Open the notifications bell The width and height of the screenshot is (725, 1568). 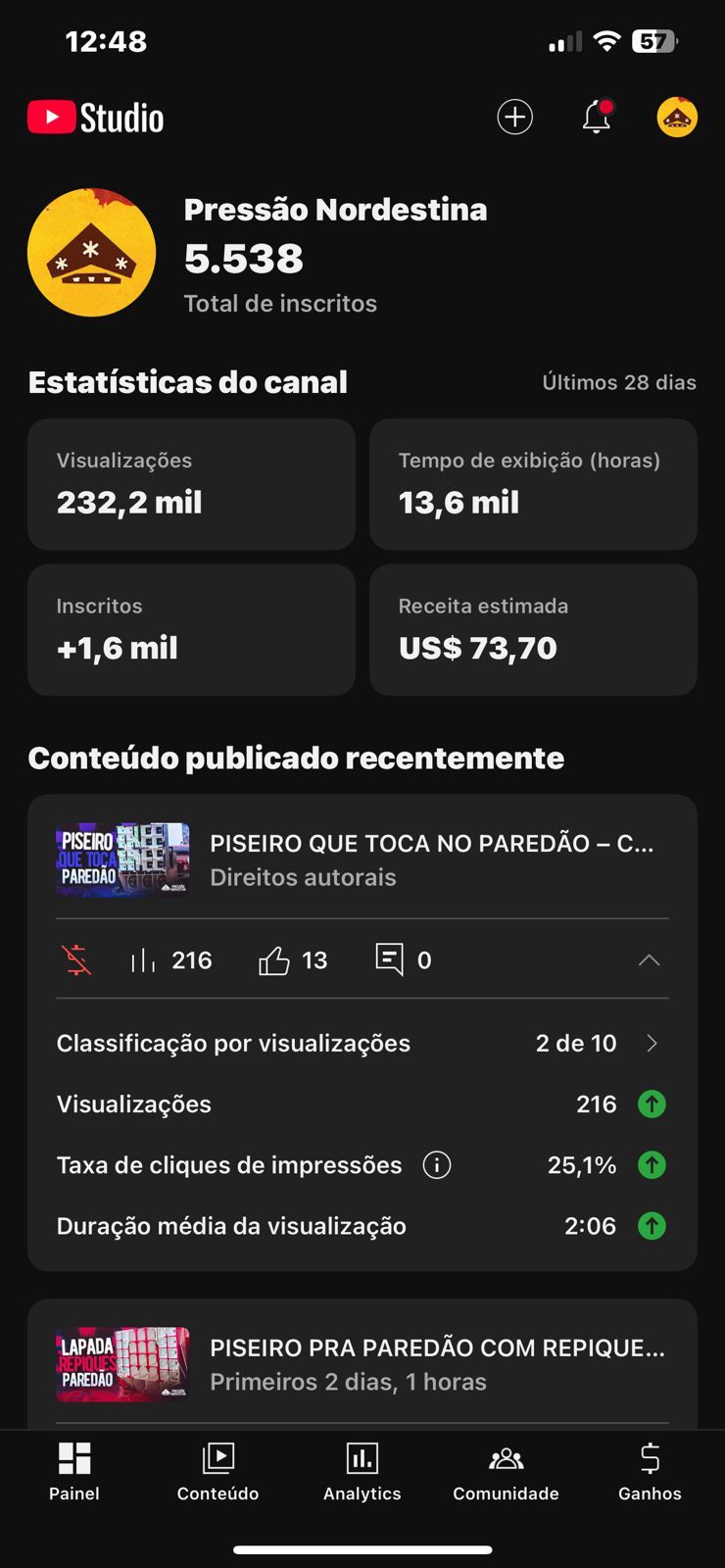tap(596, 118)
